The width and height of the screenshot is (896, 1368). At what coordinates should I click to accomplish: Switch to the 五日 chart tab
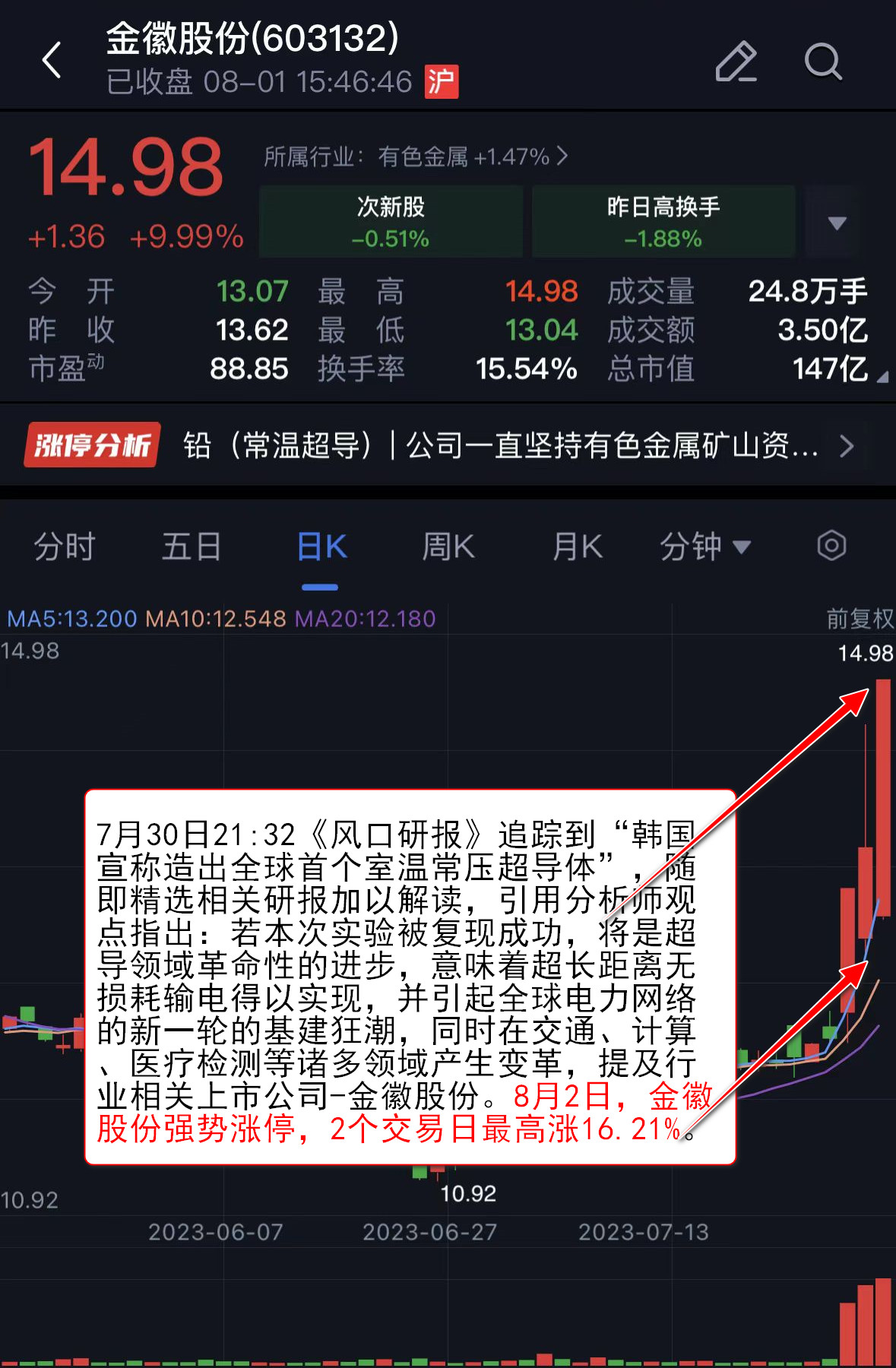pyautogui.click(x=192, y=546)
